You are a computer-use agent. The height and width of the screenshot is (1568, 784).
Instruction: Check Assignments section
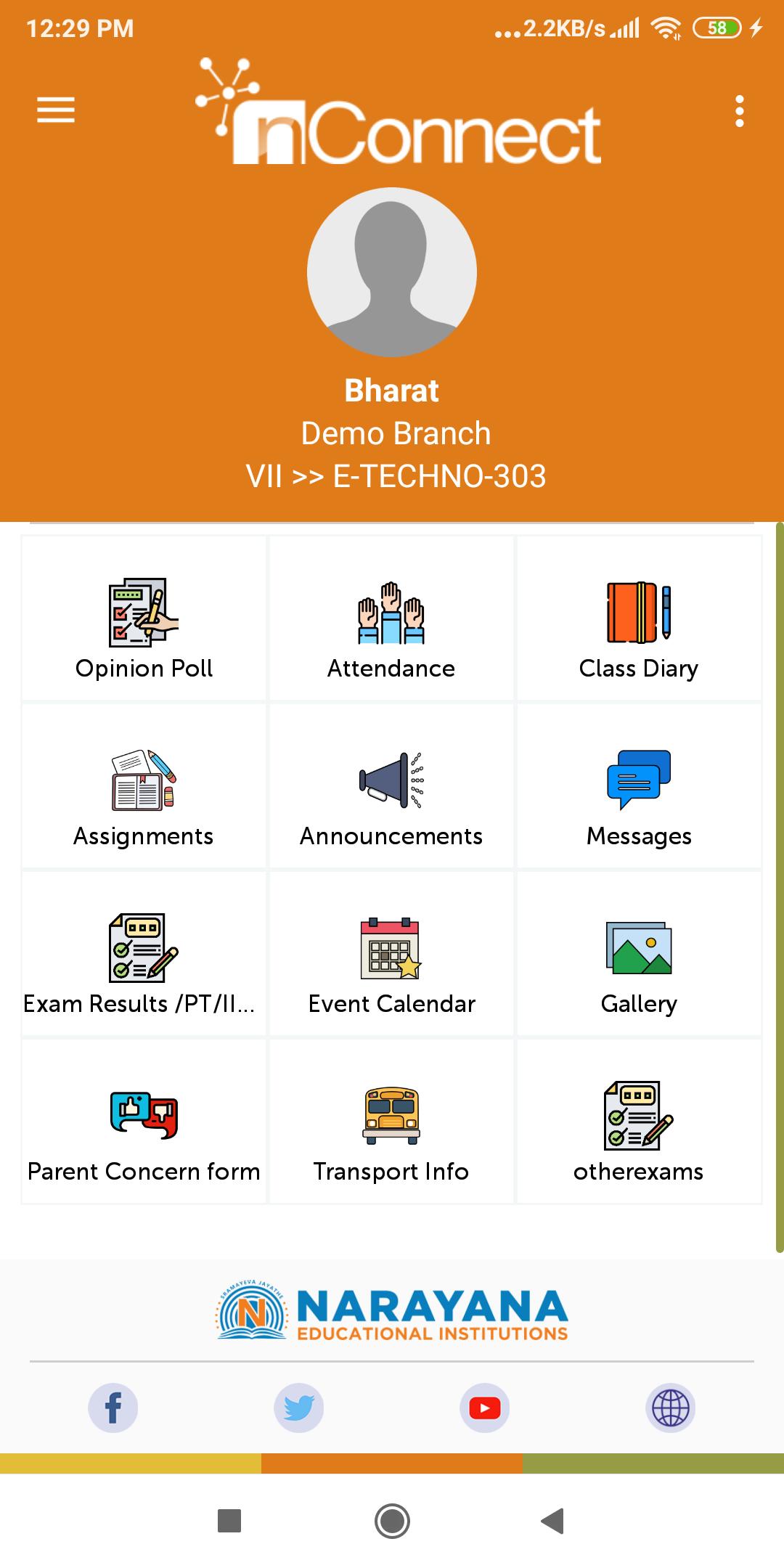tap(144, 786)
